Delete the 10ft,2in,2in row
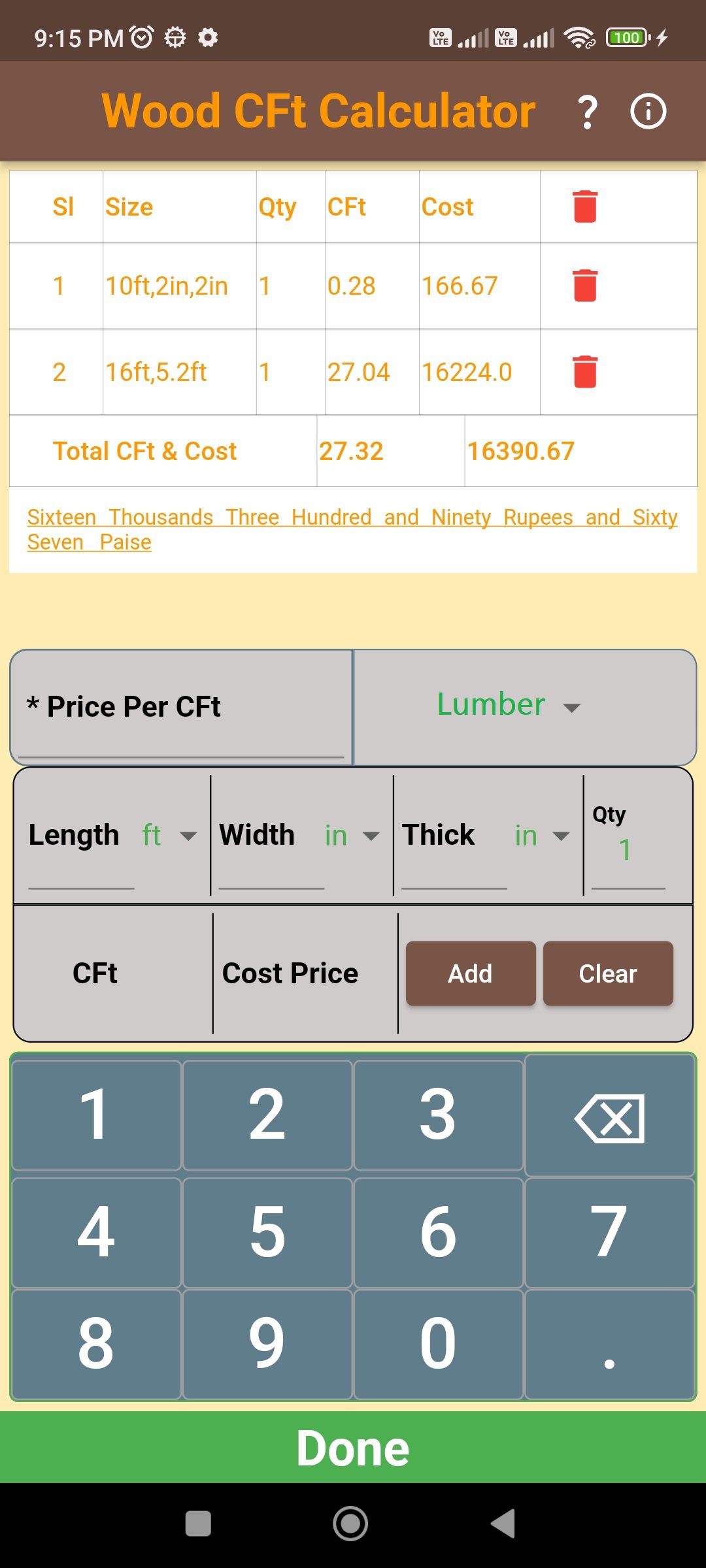This screenshot has width=706, height=1568. [x=585, y=286]
